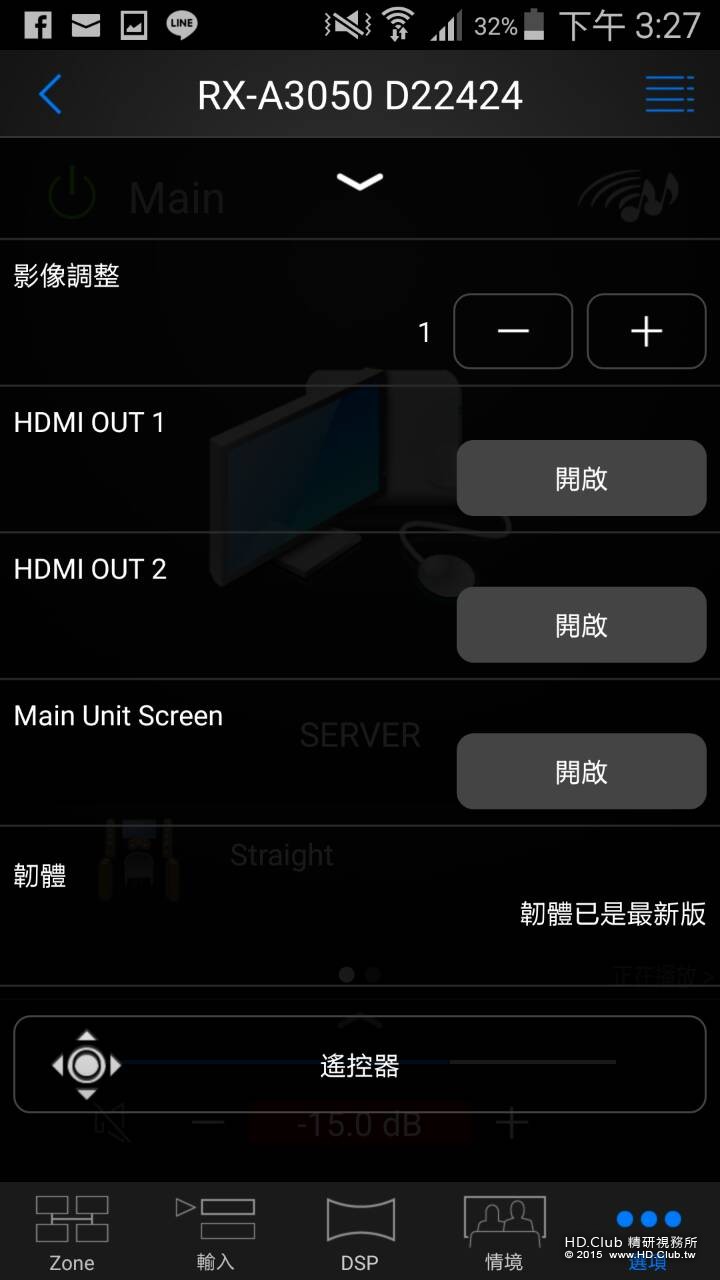
Task: Open the menu list icon
Action: (x=669, y=95)
